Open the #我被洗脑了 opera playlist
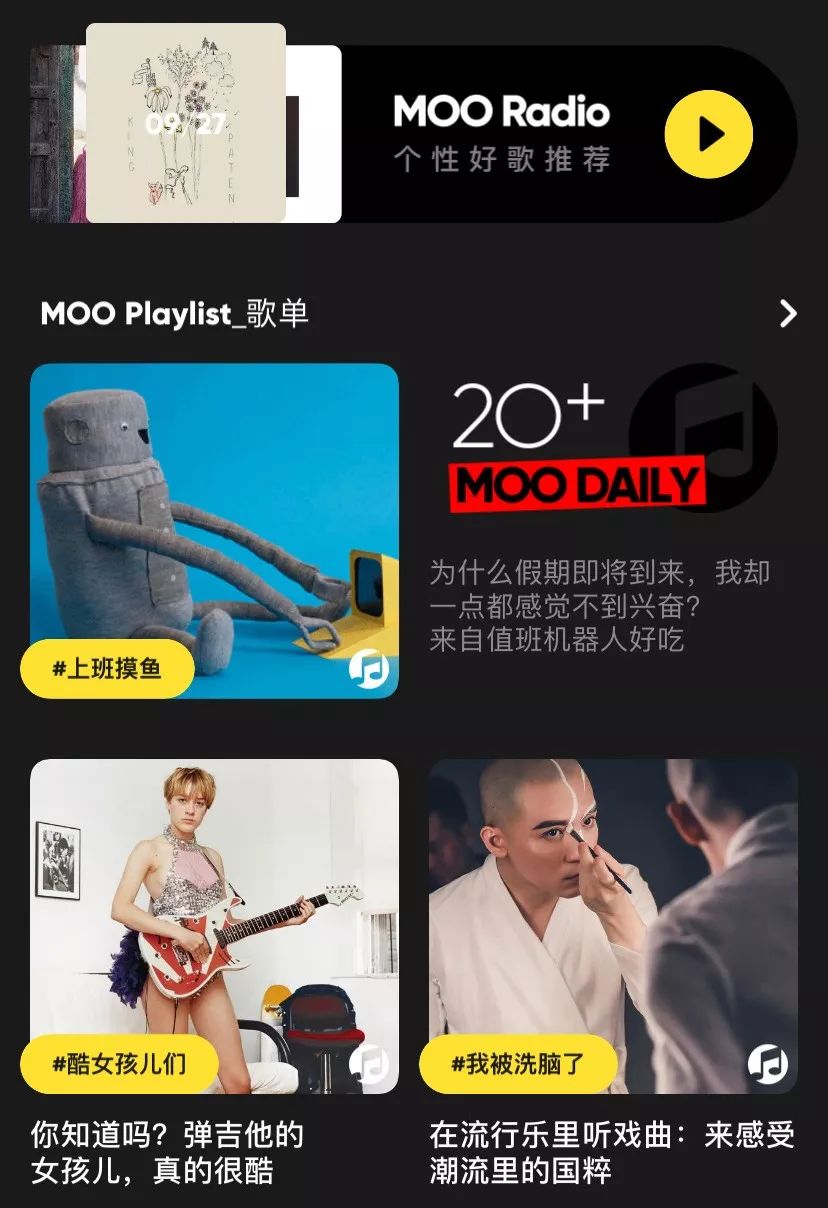 [613, 926]
